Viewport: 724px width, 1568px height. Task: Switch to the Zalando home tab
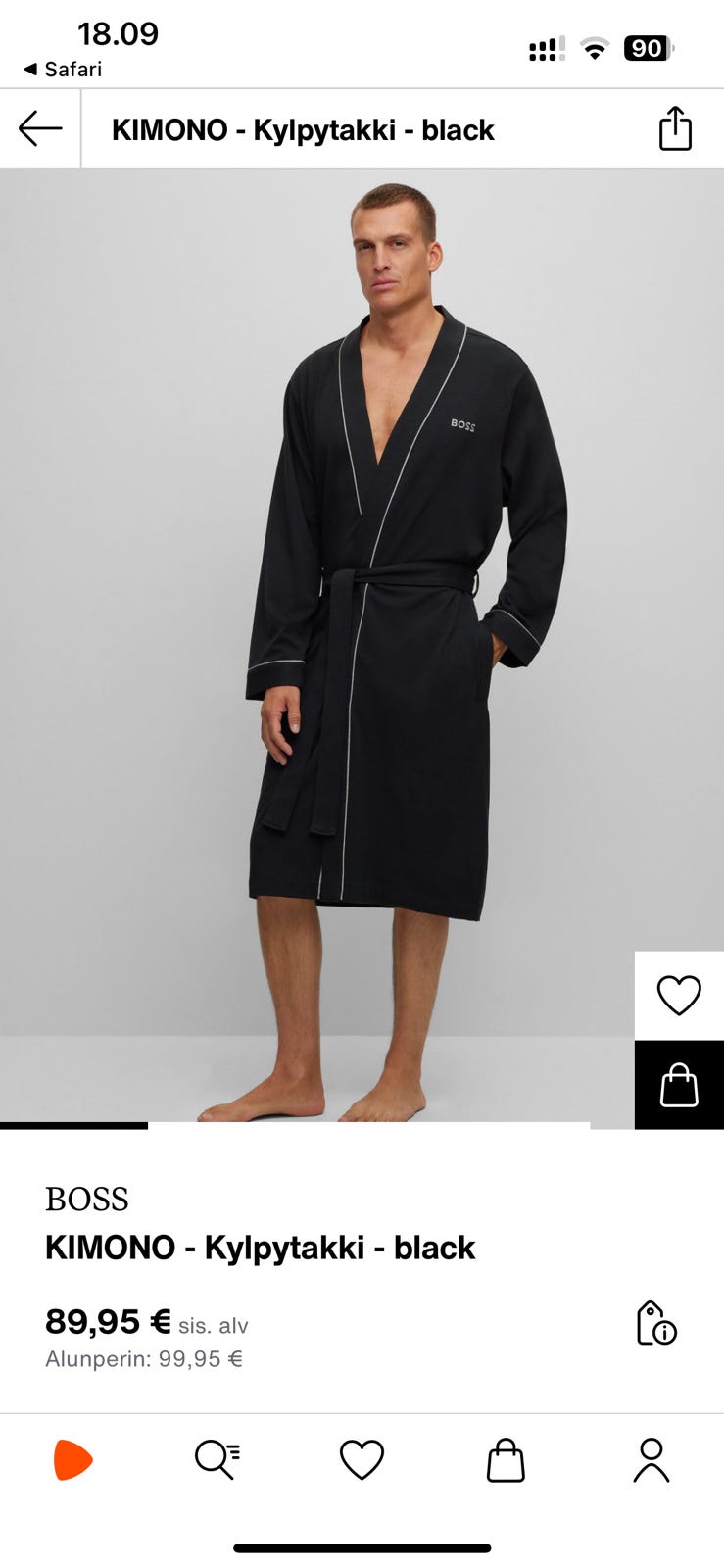[72, 1460]
